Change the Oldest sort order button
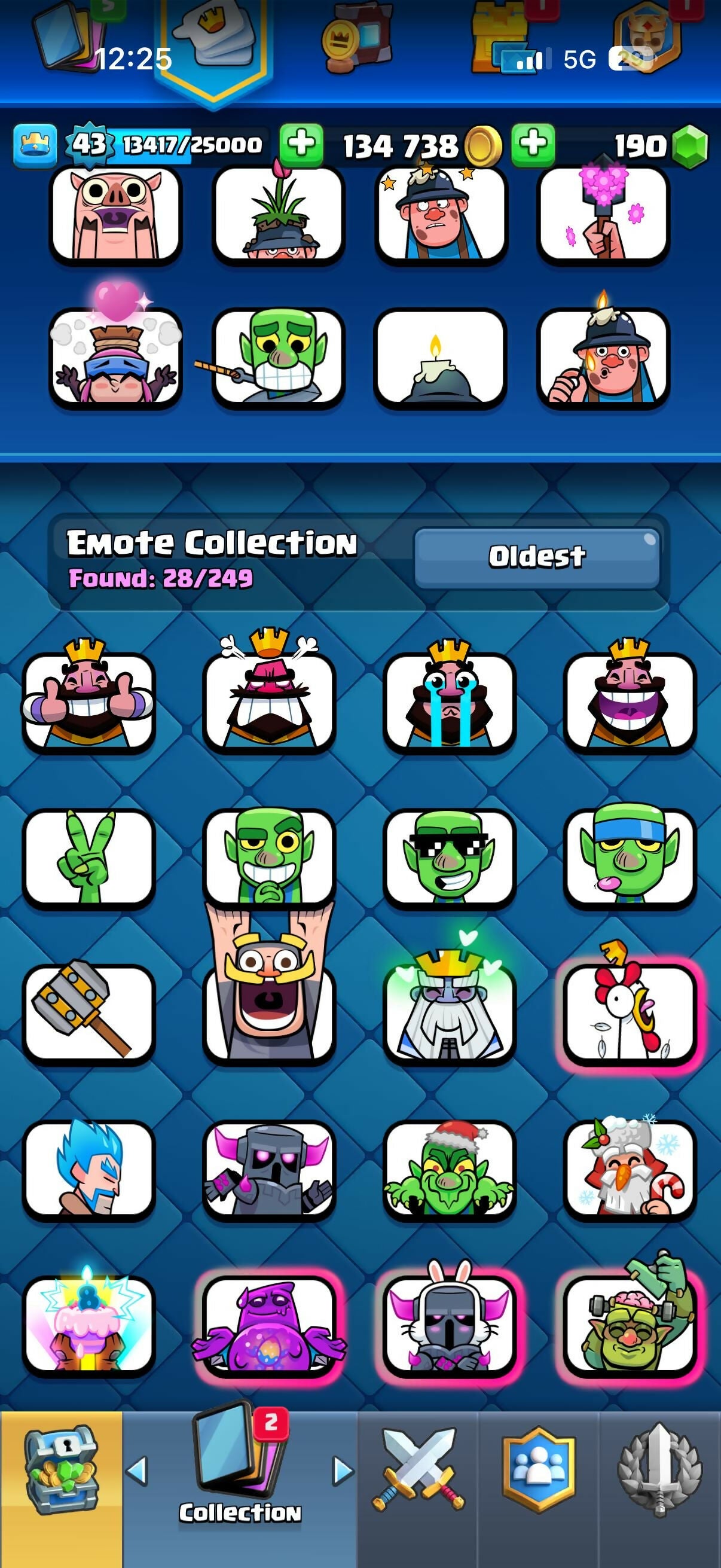This screenshot has width=721, height=1568. tap(537, 557)
